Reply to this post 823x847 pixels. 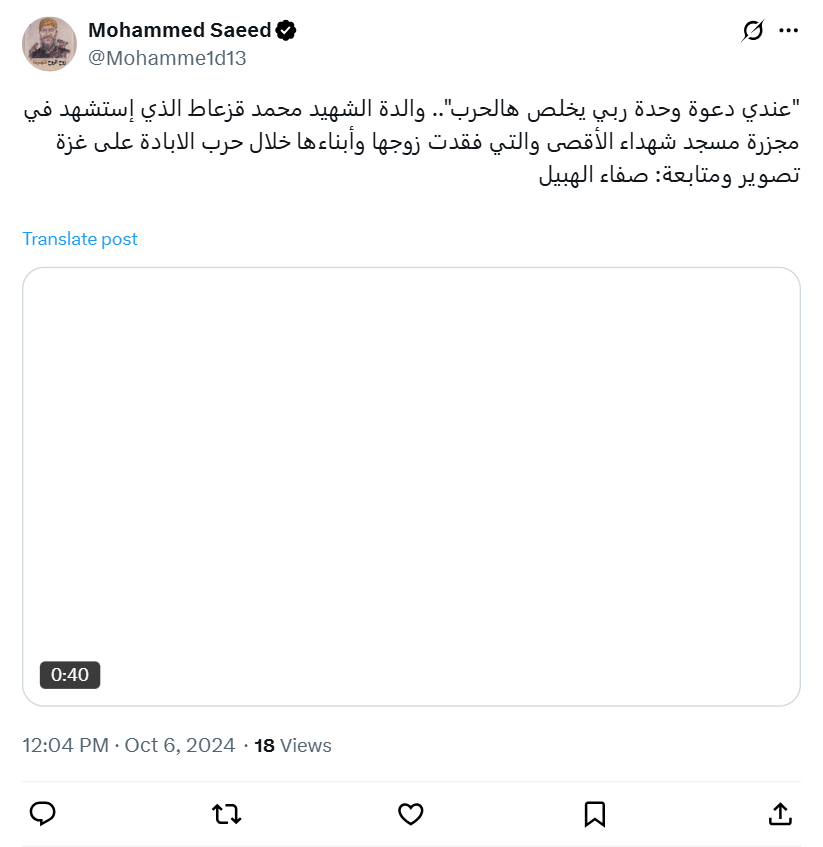(42, 814)
